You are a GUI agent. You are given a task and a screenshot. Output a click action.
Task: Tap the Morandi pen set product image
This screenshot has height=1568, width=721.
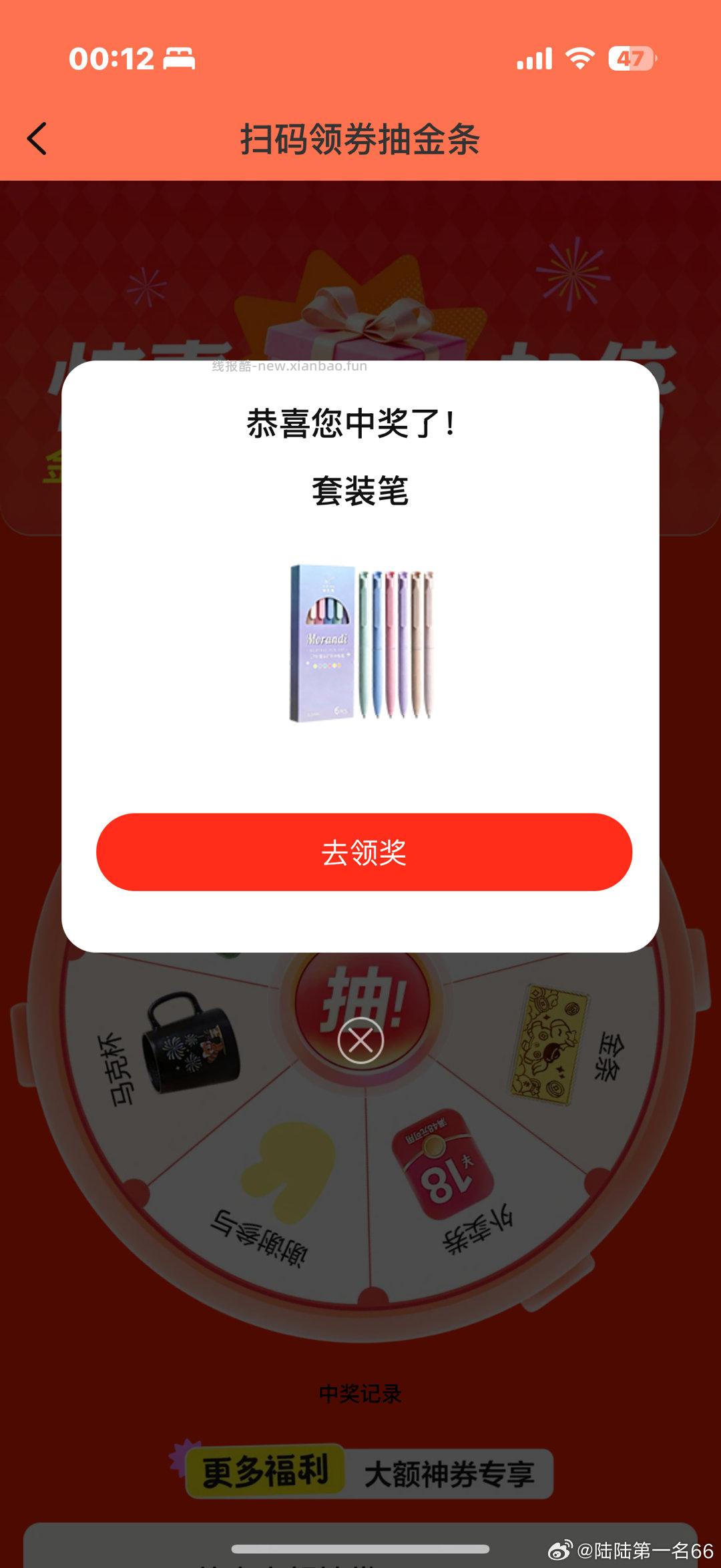coord(360,641)
